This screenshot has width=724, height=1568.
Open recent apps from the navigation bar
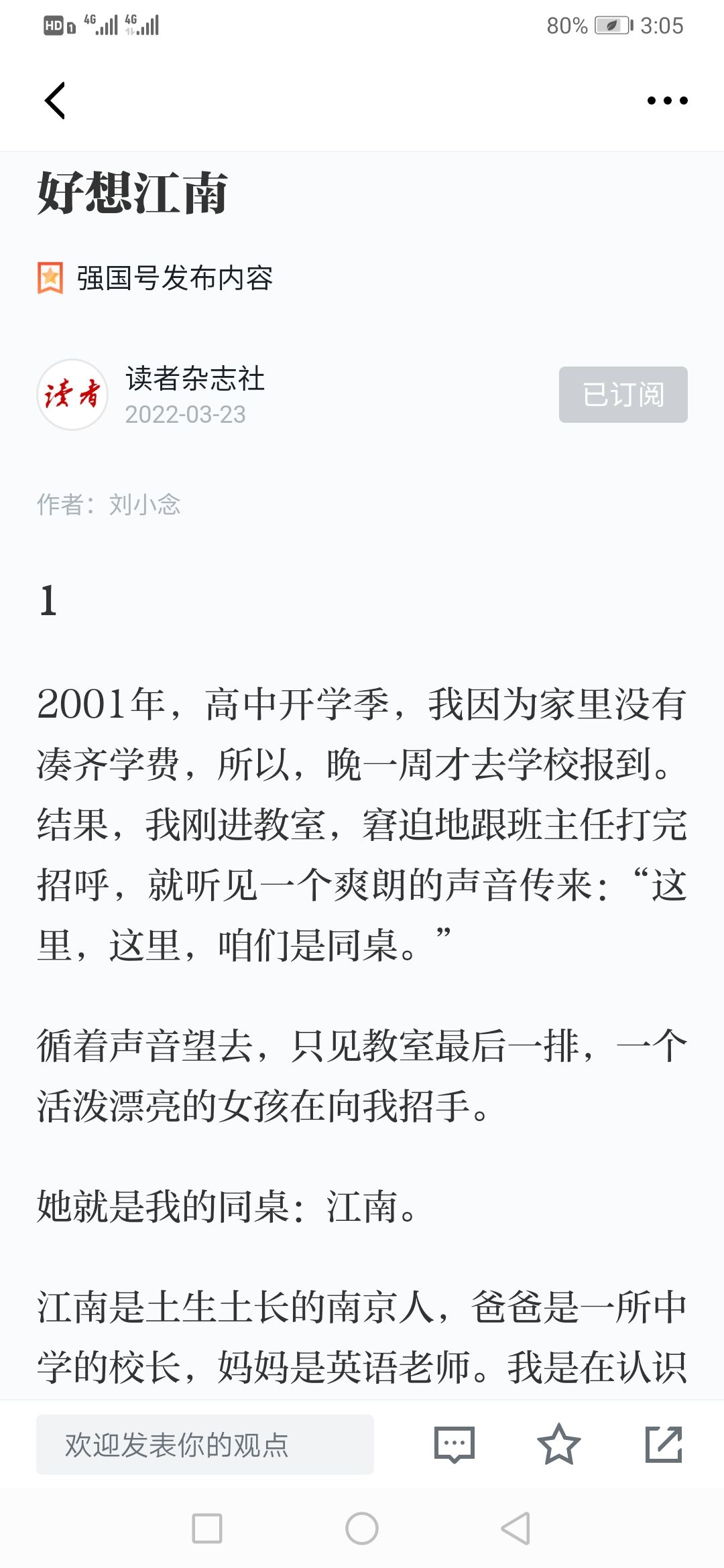point(207,1528)
